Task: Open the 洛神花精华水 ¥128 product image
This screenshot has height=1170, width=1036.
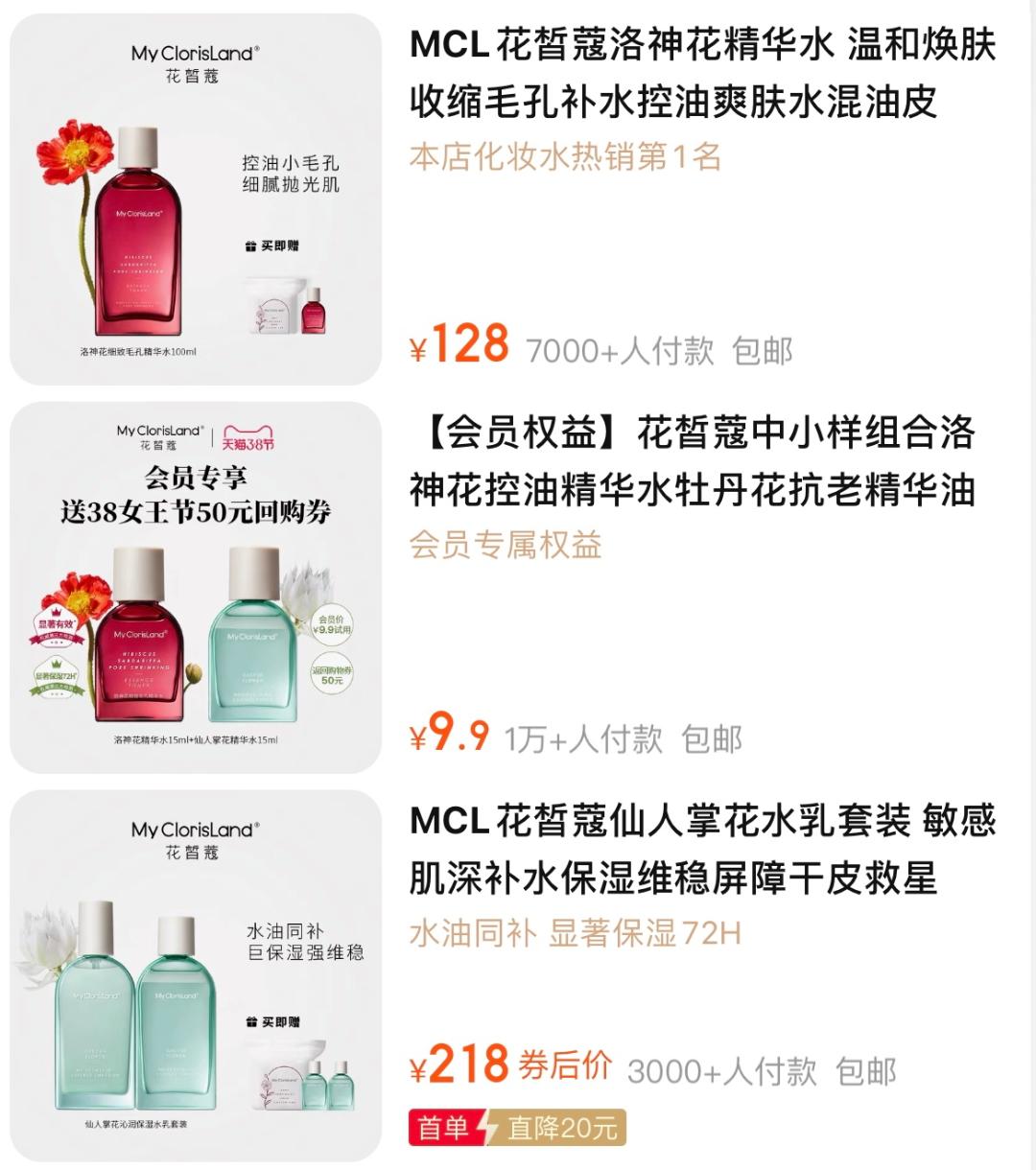Action: coord(196,199)
